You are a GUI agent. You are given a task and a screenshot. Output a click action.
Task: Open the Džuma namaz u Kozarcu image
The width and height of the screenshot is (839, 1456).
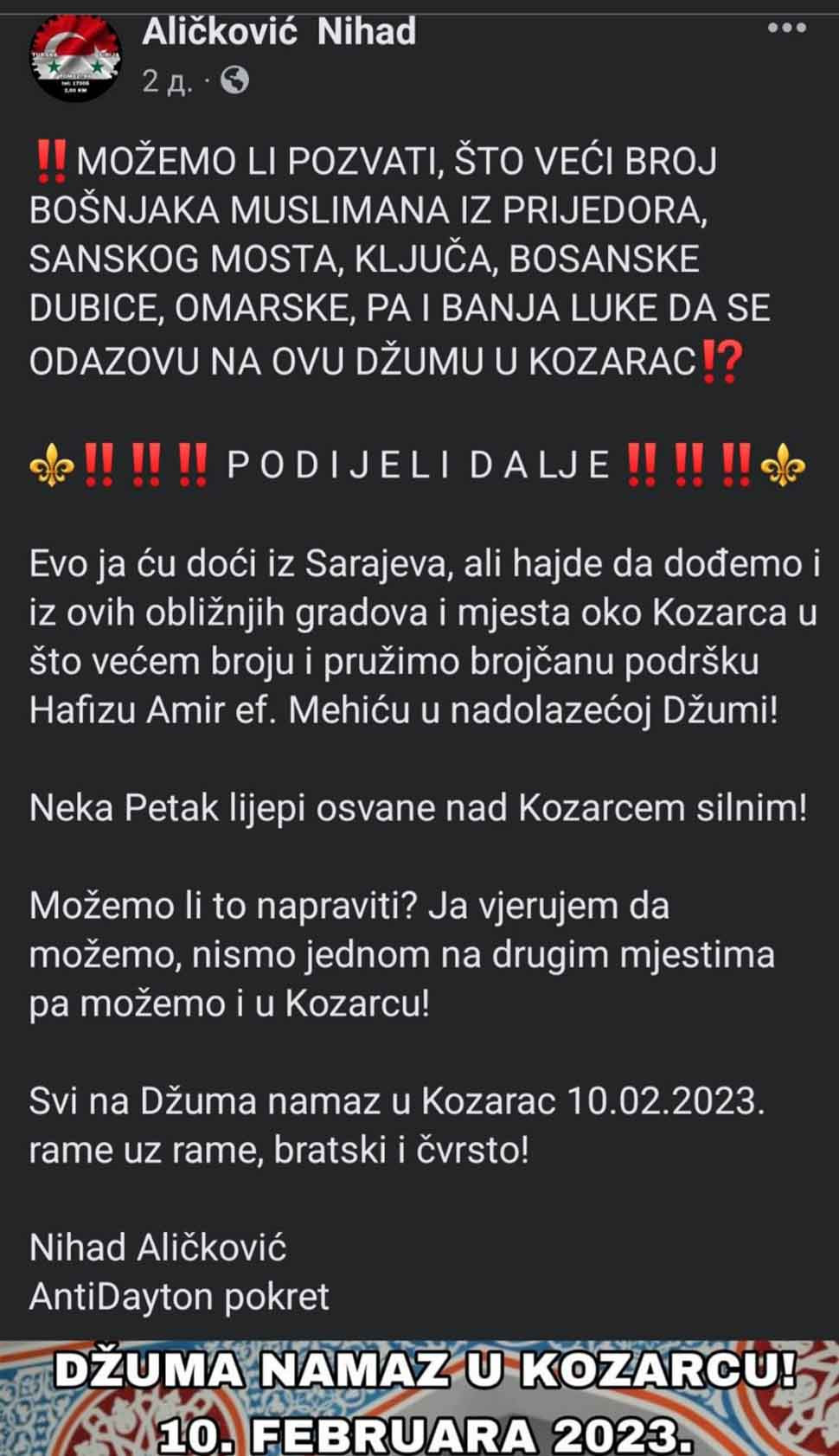[419, 1397]
